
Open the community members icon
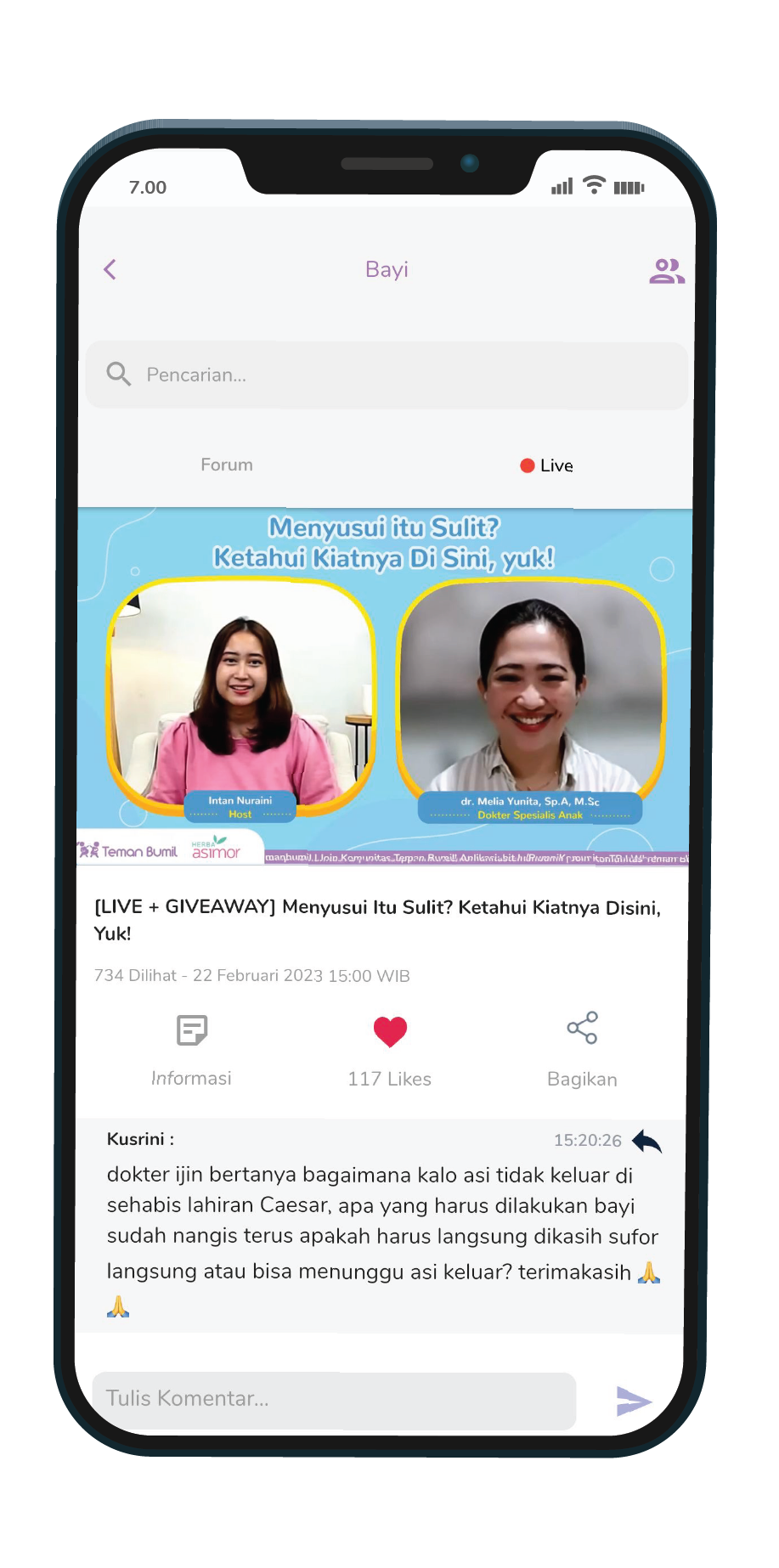tap(667, 271)
